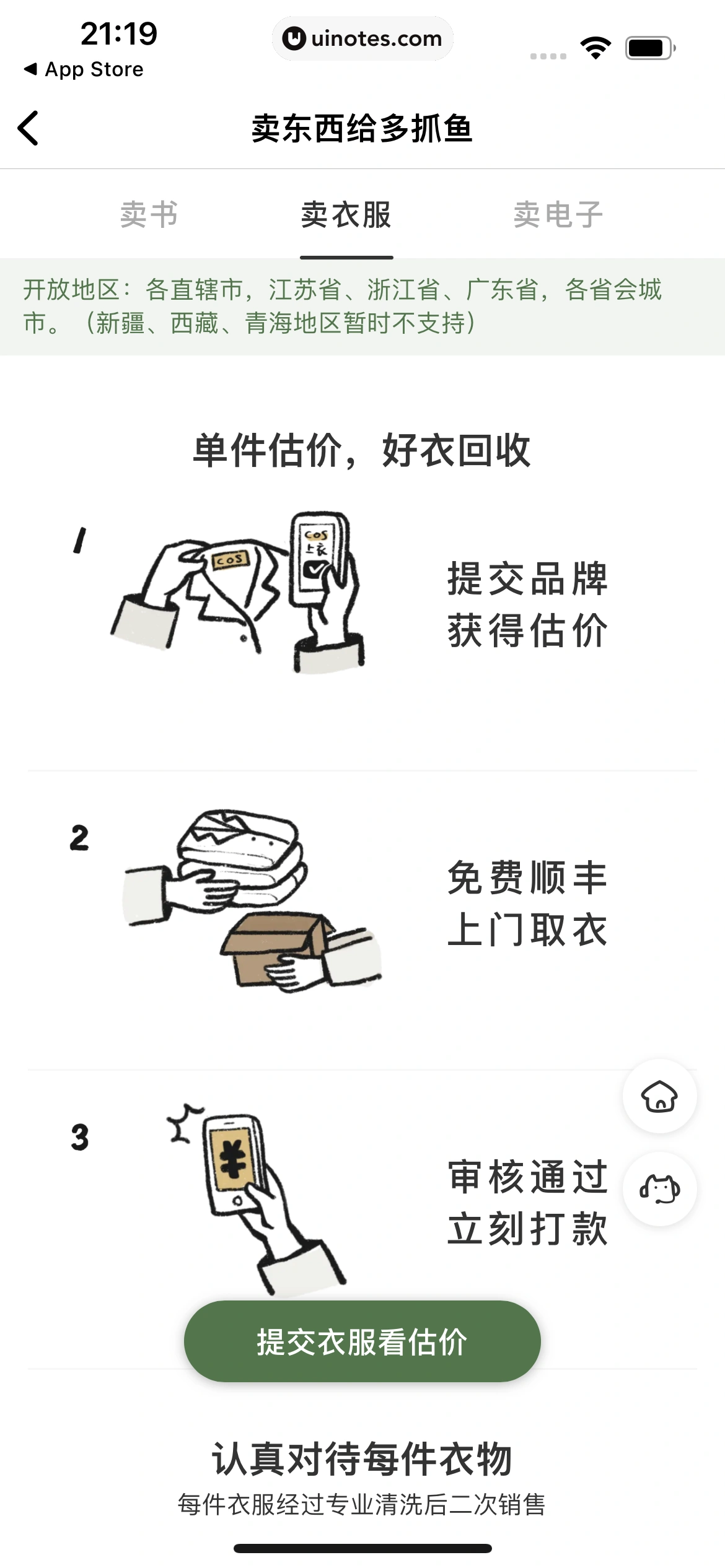The height and width of the screenshot is (1568, 725).
Task: Return to App Store via status bar
Action: (x=84, y=69)
